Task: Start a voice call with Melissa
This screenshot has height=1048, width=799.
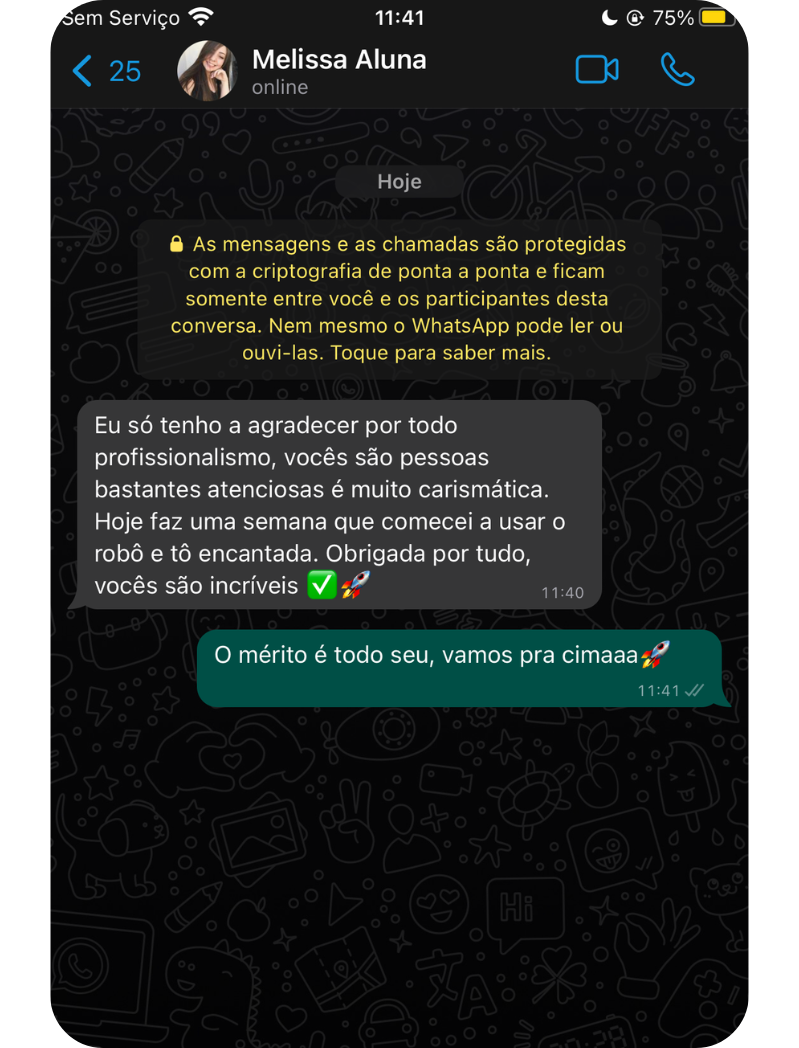Action: pyautogui.click(x=678, y=70)
